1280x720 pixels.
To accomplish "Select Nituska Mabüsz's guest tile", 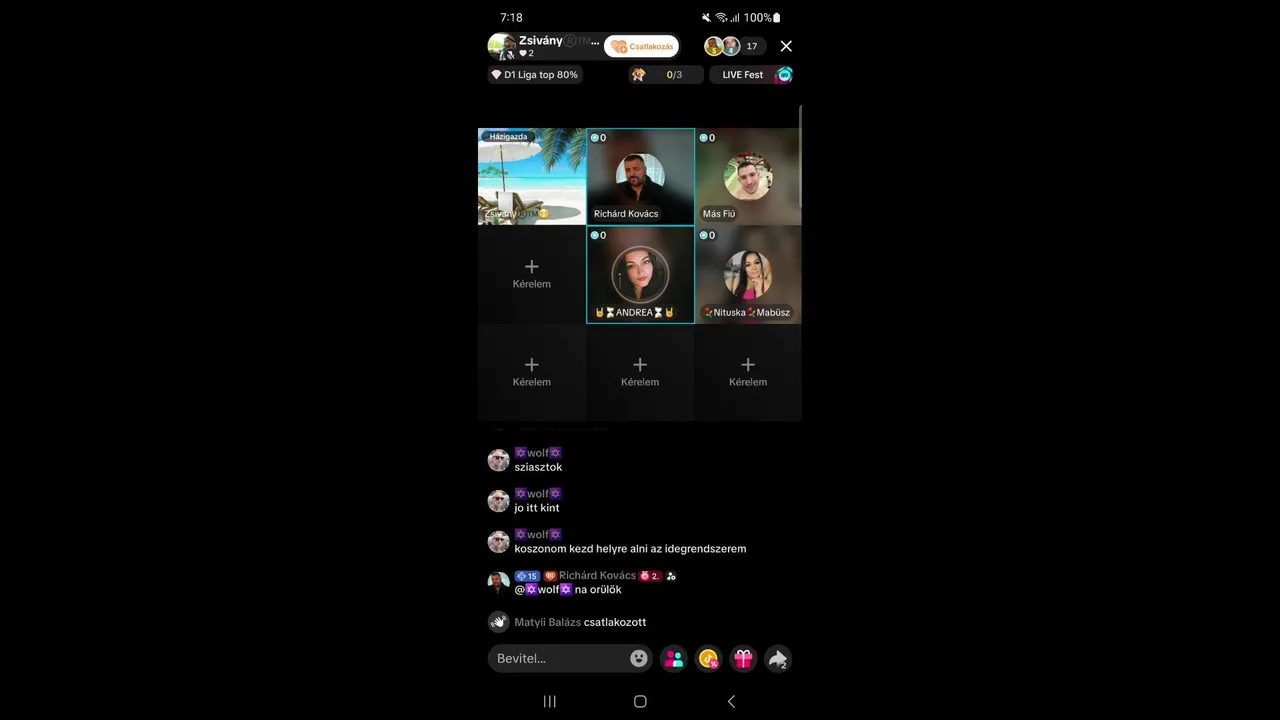I will coord(748,275).
